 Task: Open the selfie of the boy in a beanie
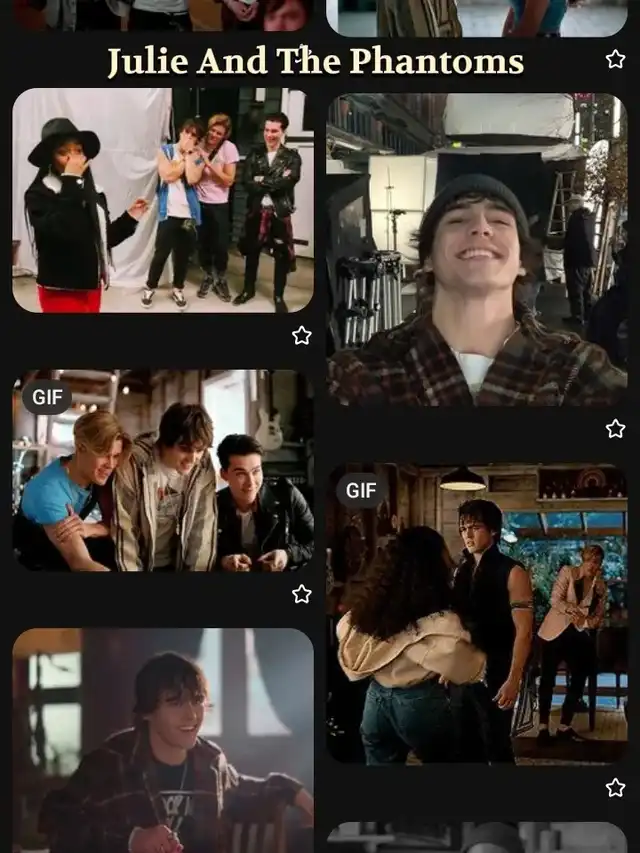click(477, 250)
